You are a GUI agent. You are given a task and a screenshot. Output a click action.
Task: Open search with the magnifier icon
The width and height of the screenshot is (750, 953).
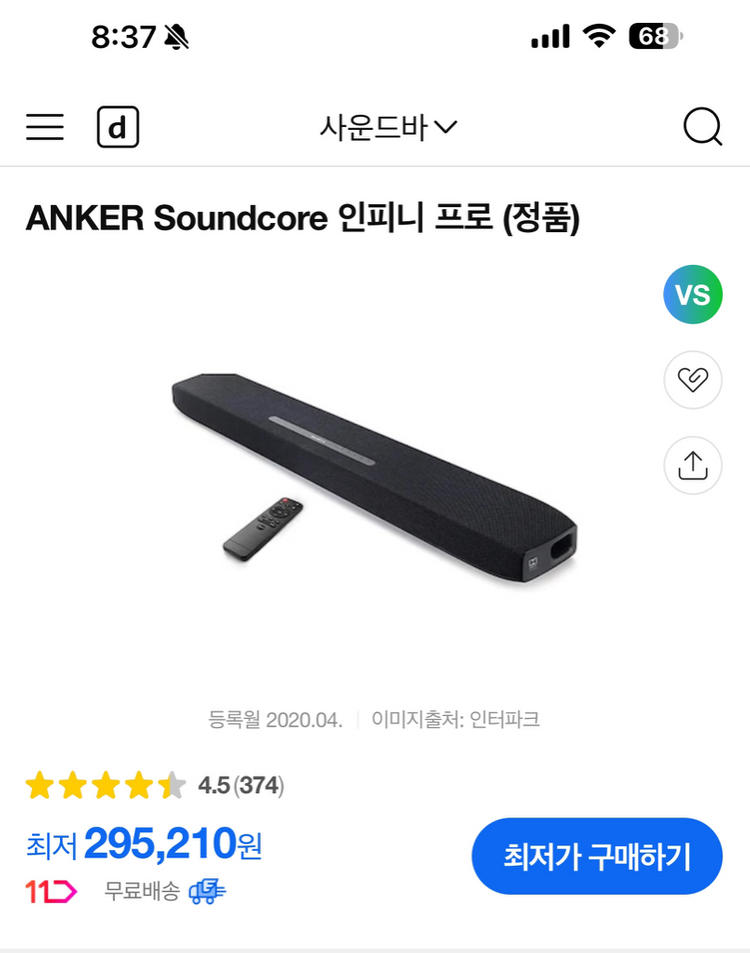click(704, 126)
